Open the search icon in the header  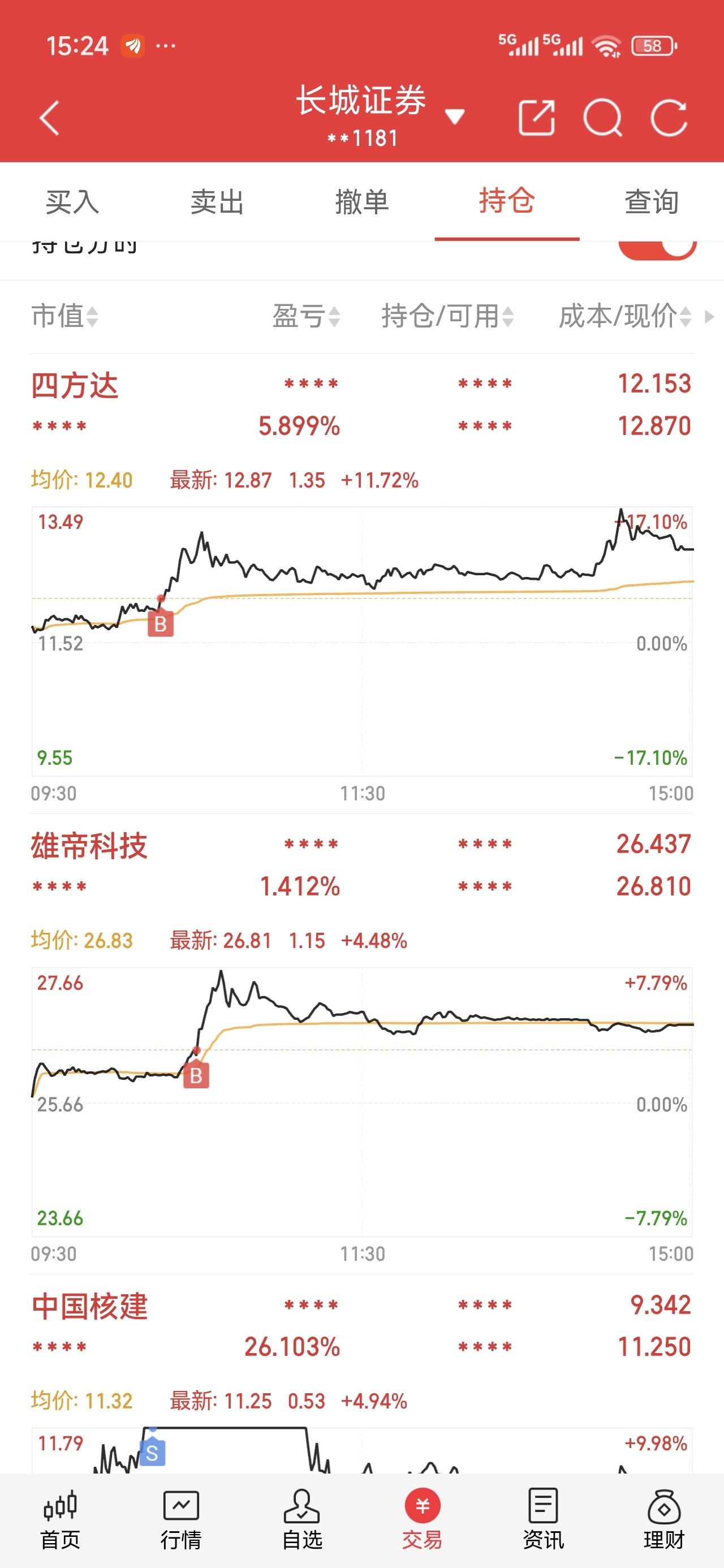click(602, 118)
